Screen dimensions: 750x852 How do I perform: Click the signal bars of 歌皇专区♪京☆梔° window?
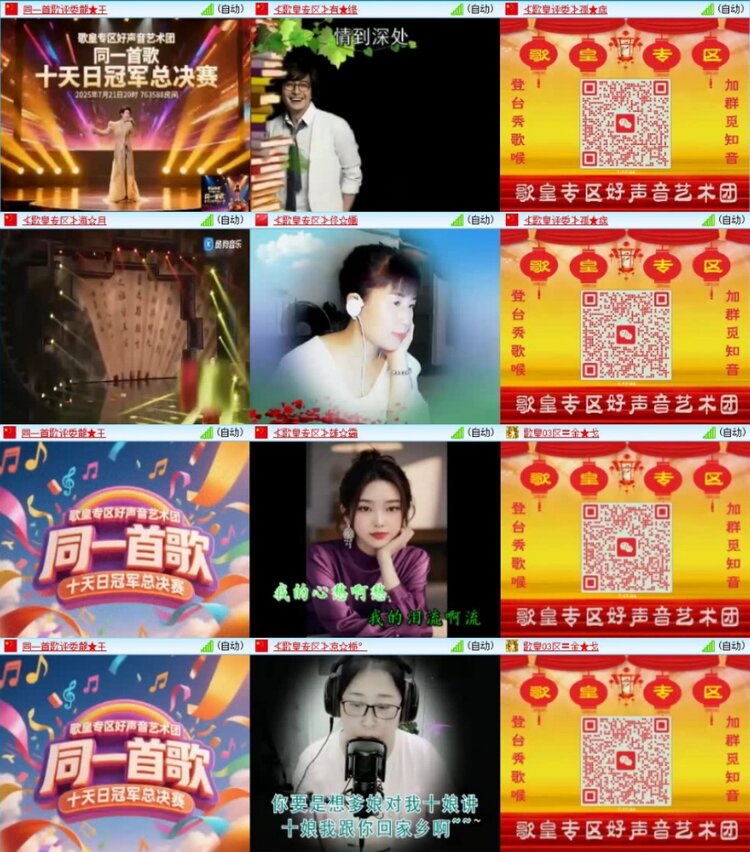(x=460, y=647)
